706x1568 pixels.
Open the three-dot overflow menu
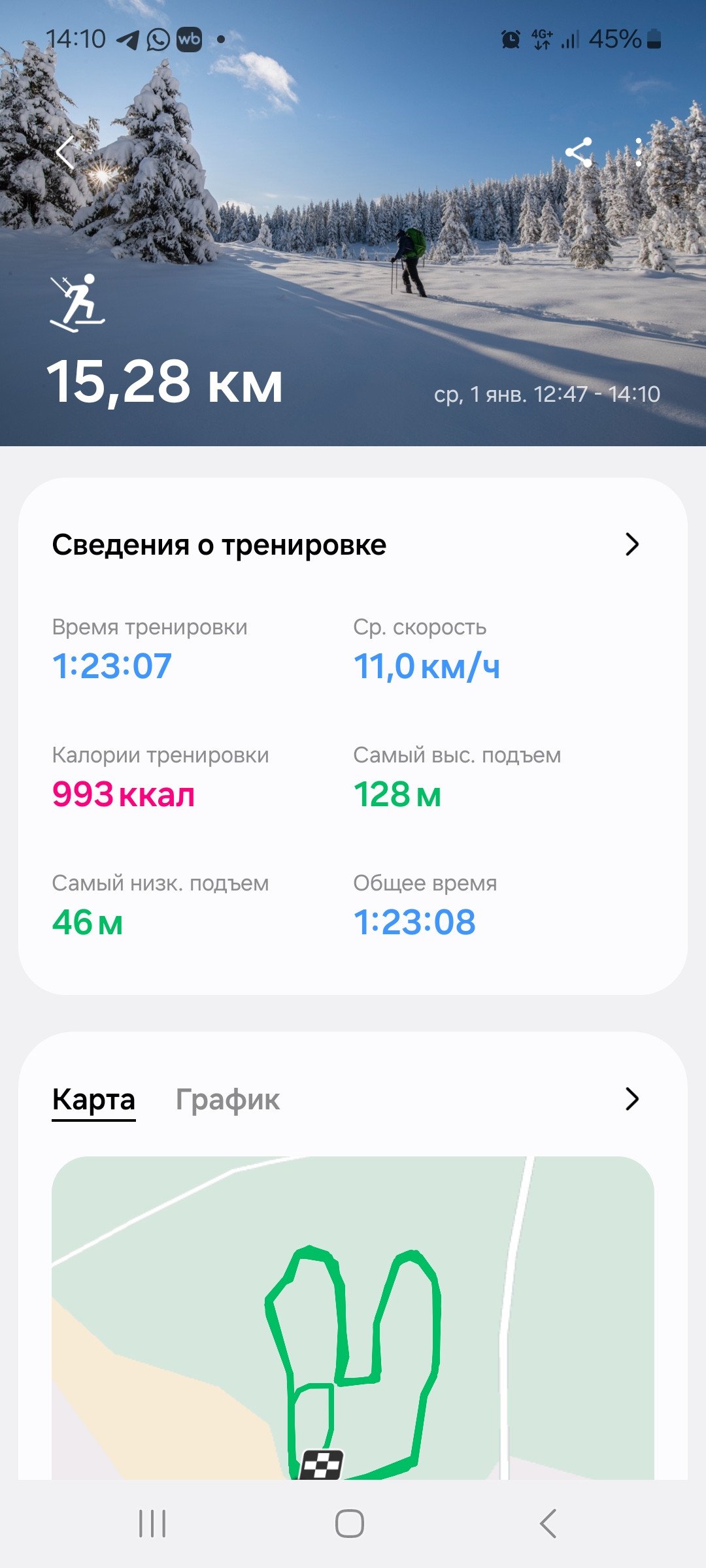coord(639,153)
